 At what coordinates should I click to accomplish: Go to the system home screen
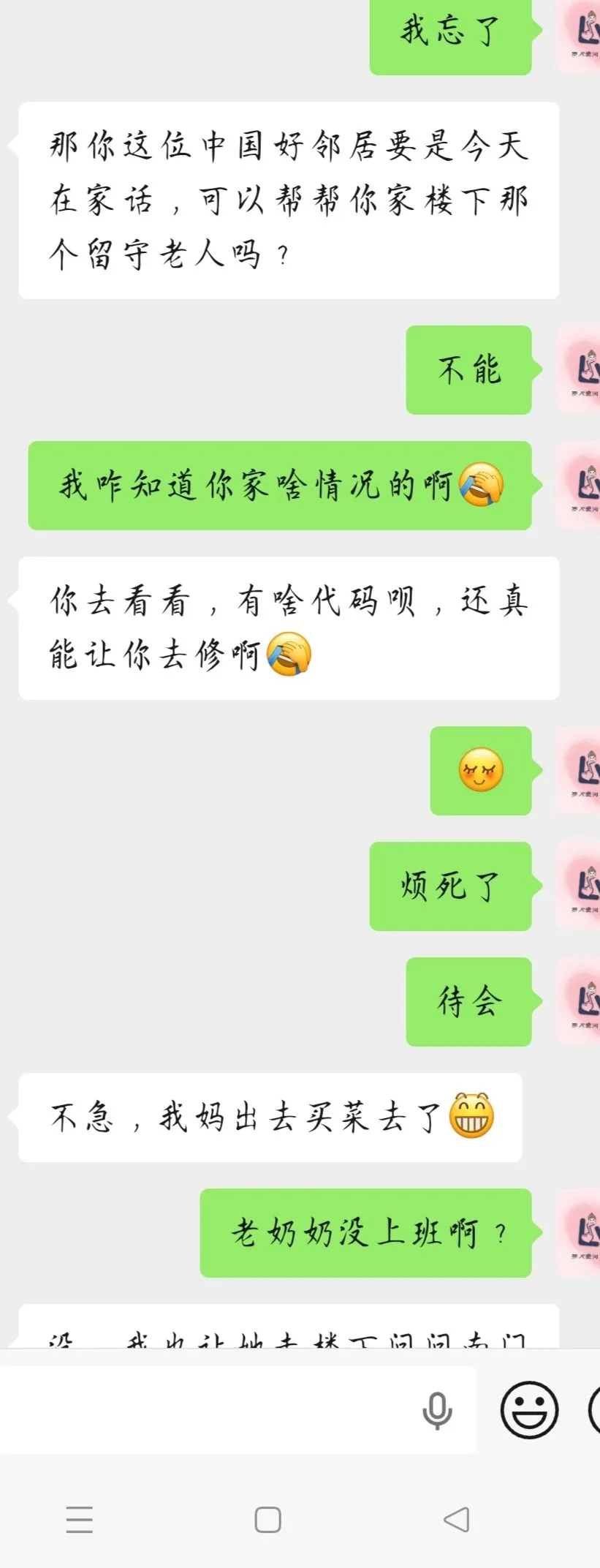coord(267,1519)
